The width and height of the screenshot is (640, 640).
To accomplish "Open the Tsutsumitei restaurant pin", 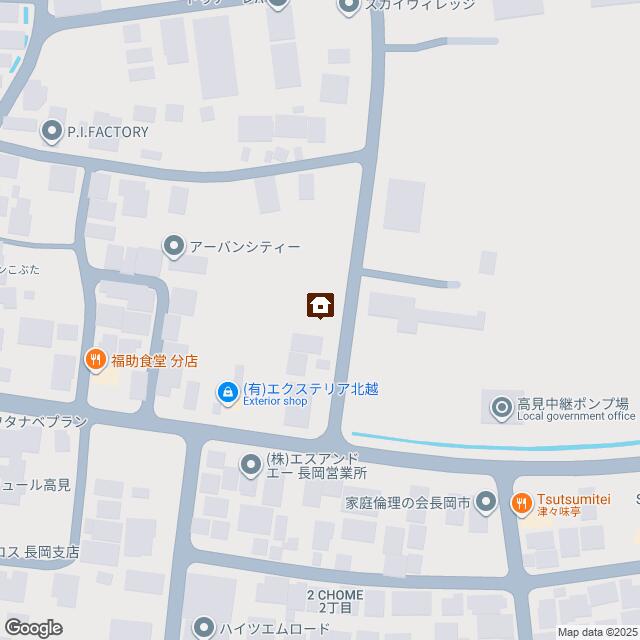I will (521, 502).
